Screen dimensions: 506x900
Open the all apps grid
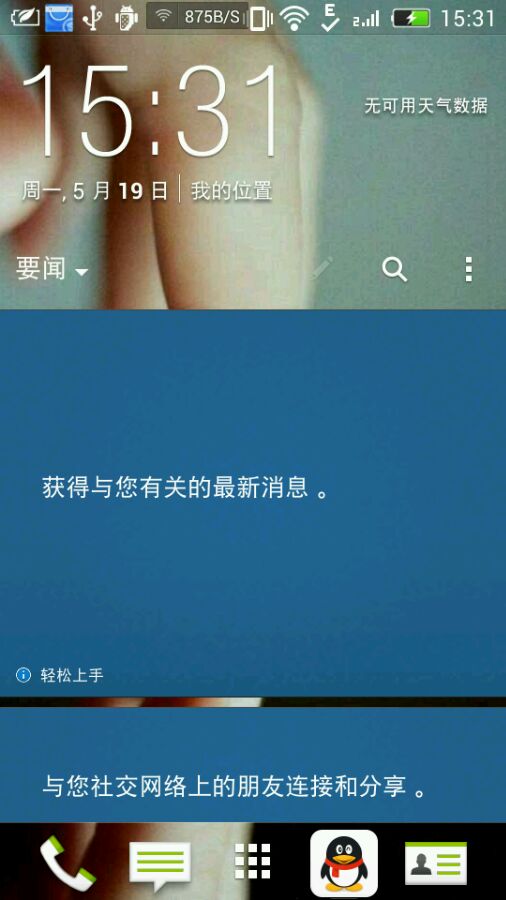(x=252, y=862)
